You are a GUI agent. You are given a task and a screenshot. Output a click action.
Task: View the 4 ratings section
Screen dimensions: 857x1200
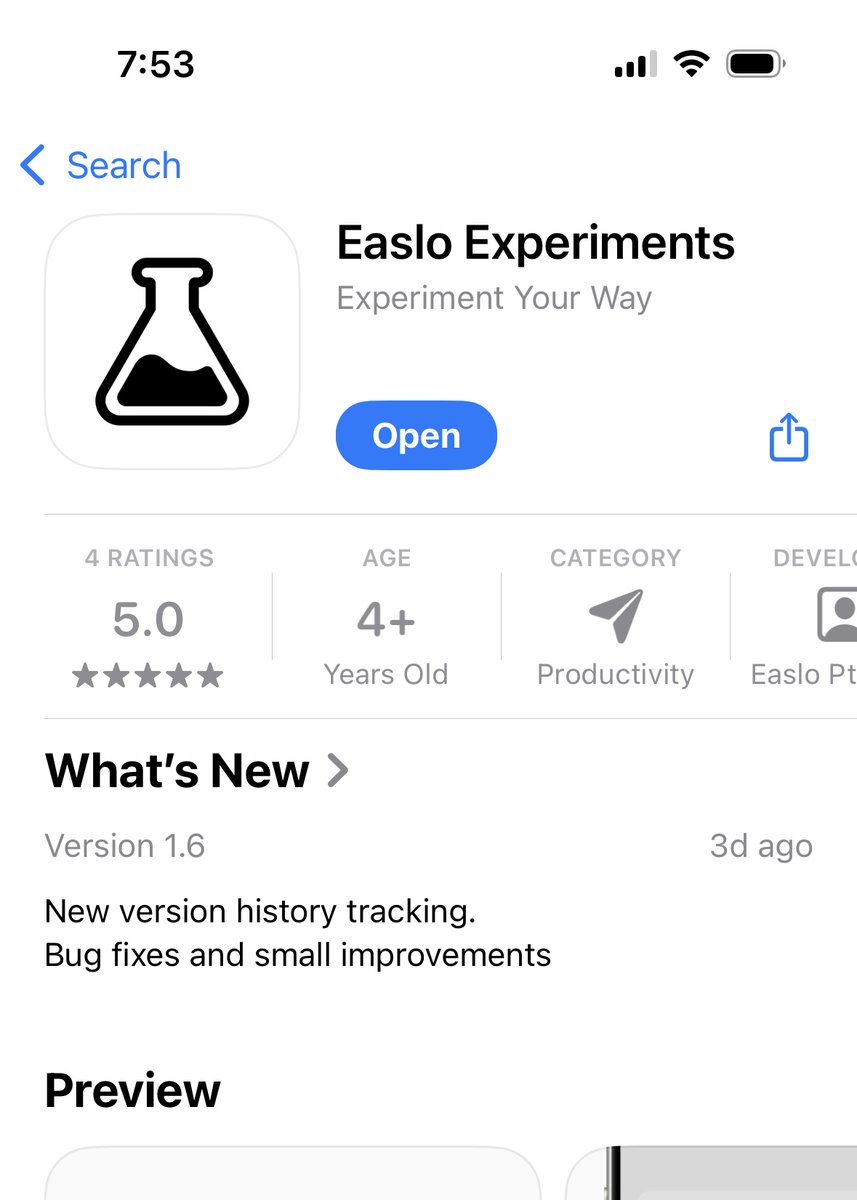[148, 617]
